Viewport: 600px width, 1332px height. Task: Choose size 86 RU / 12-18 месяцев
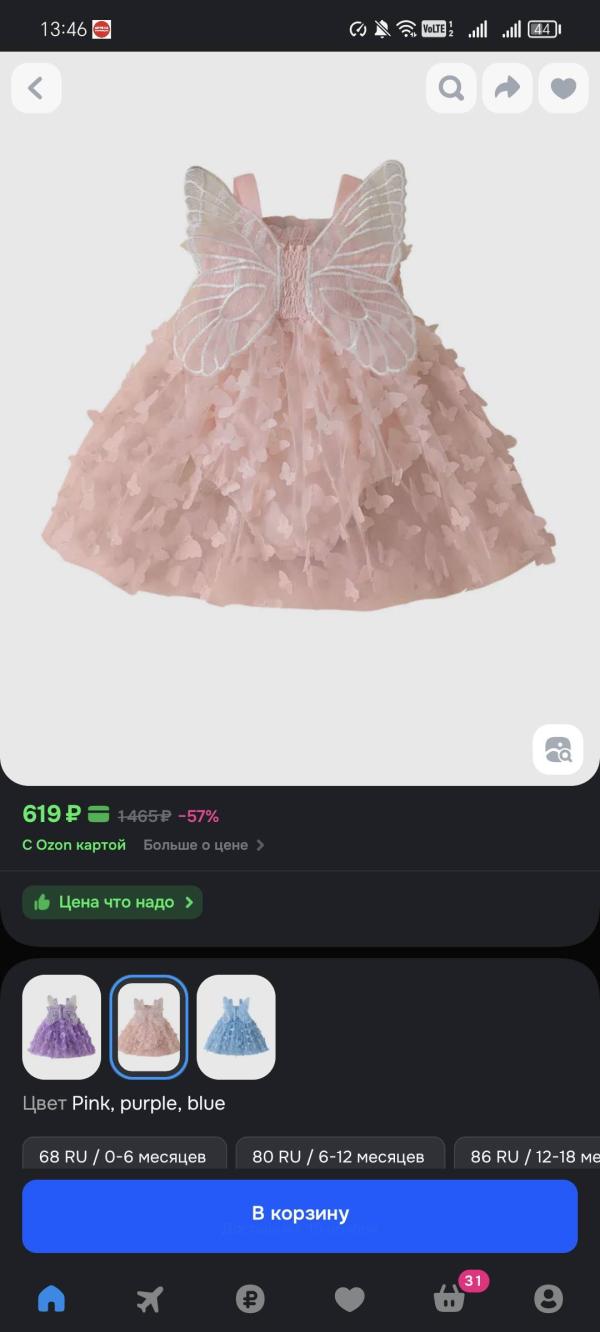tap(530, 1156)
